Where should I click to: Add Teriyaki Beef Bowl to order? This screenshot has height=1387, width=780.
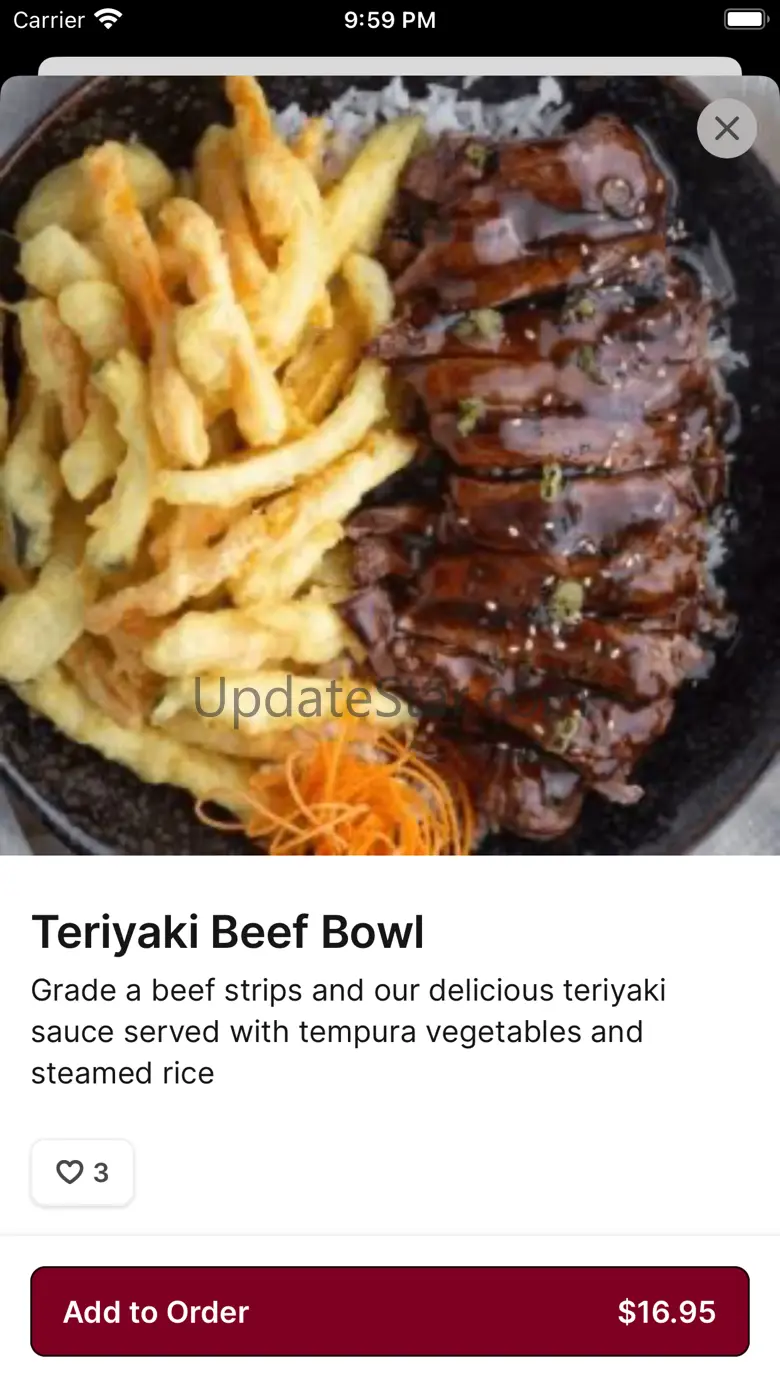pos(390,1311)
